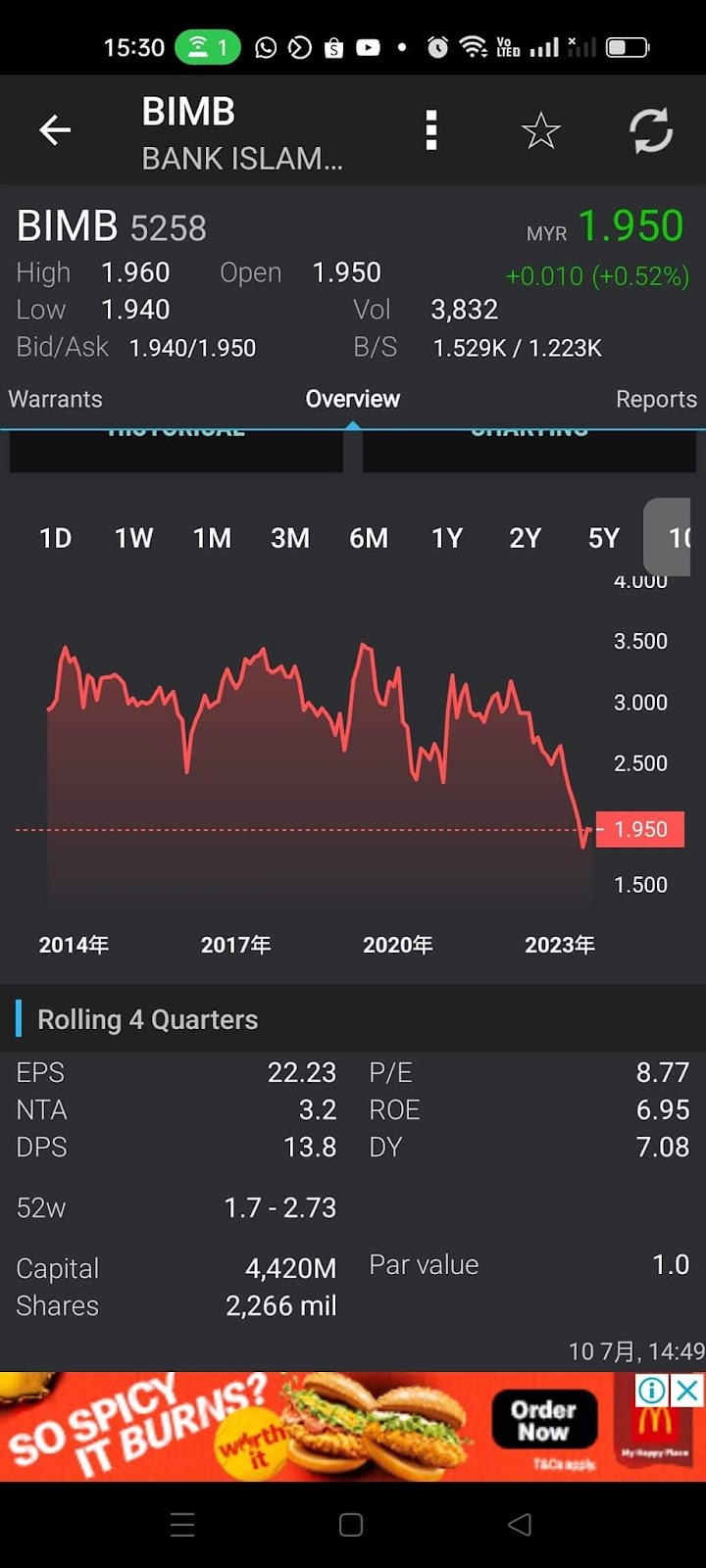Refresh the stock quote data
706x1568 pixels.
650,130
